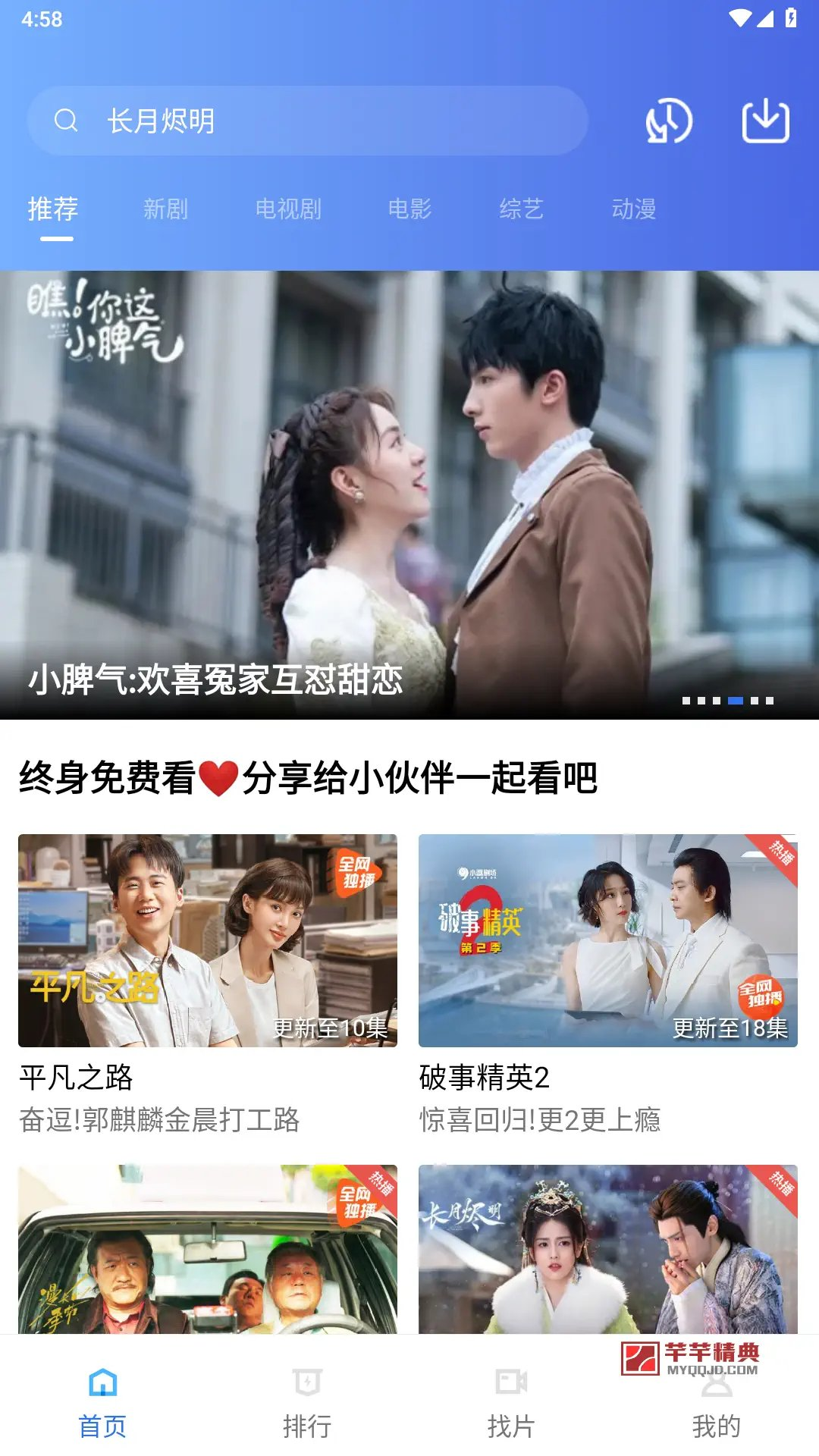The image size is (819, 1456).
Task: Select the 推荐 tab
Action: [x=53, y=209]
